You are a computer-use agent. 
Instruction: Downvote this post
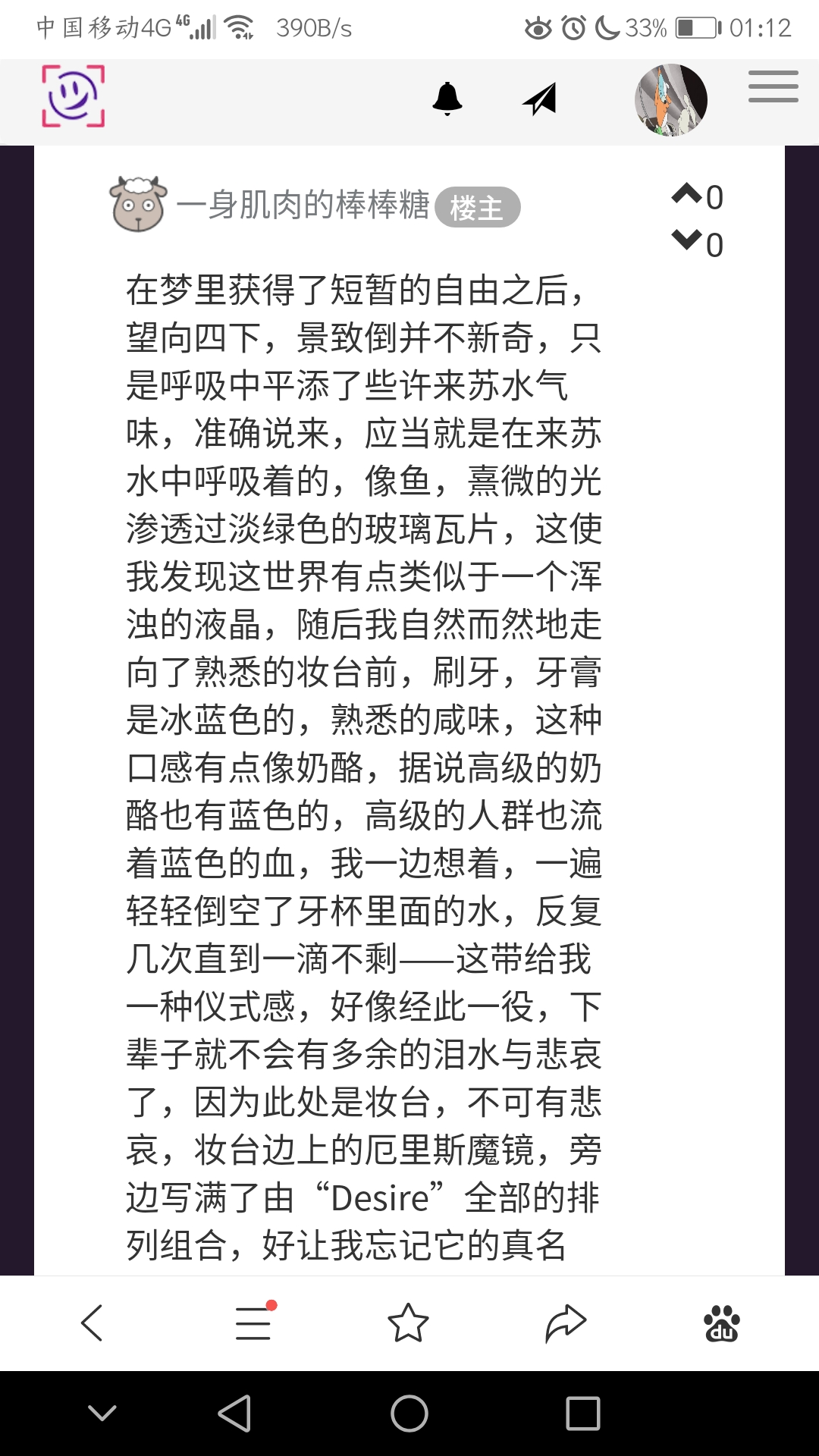687,241
